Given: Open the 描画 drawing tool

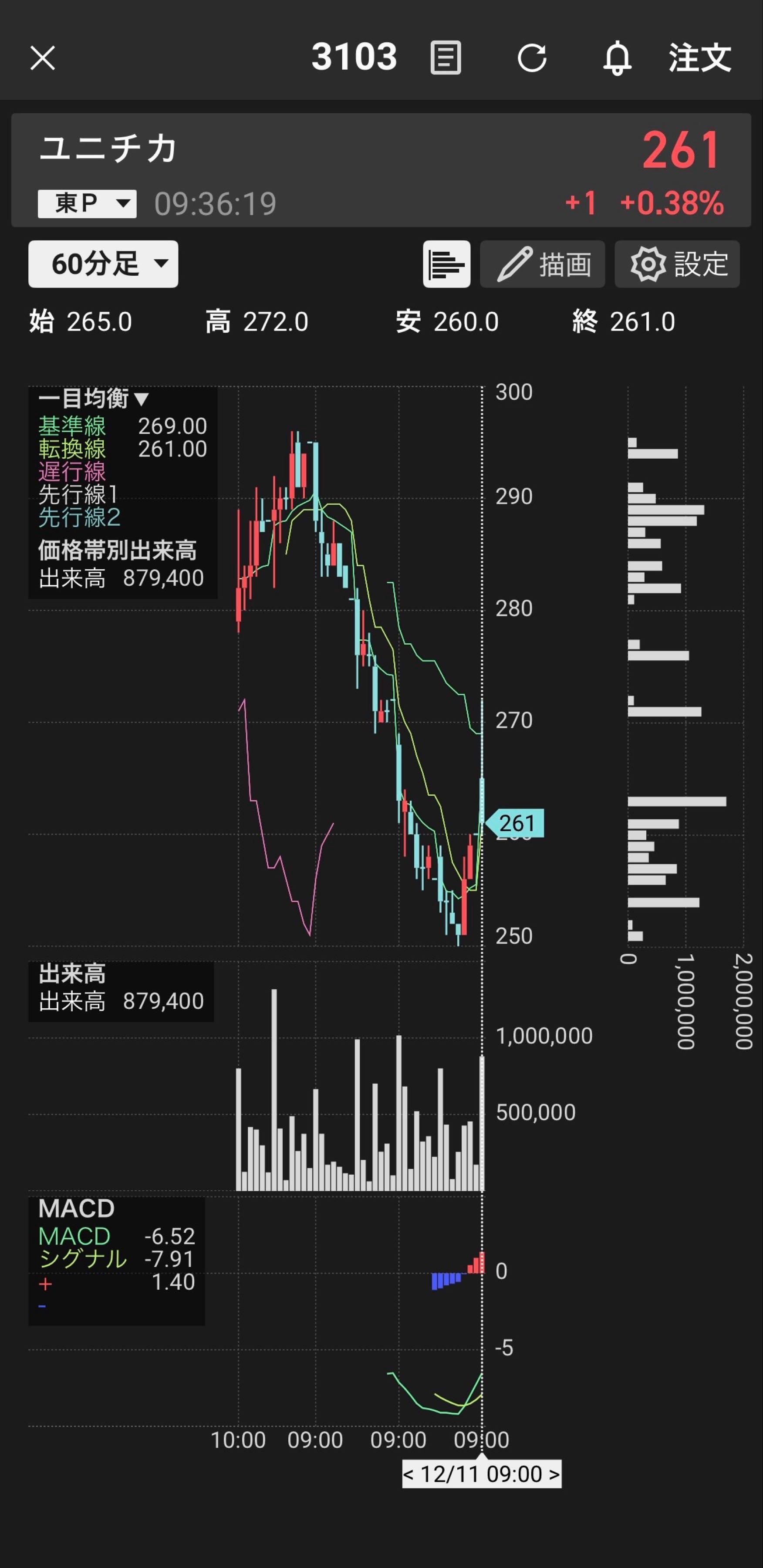Looking at the screenshot, I should [x=542, y=264].
